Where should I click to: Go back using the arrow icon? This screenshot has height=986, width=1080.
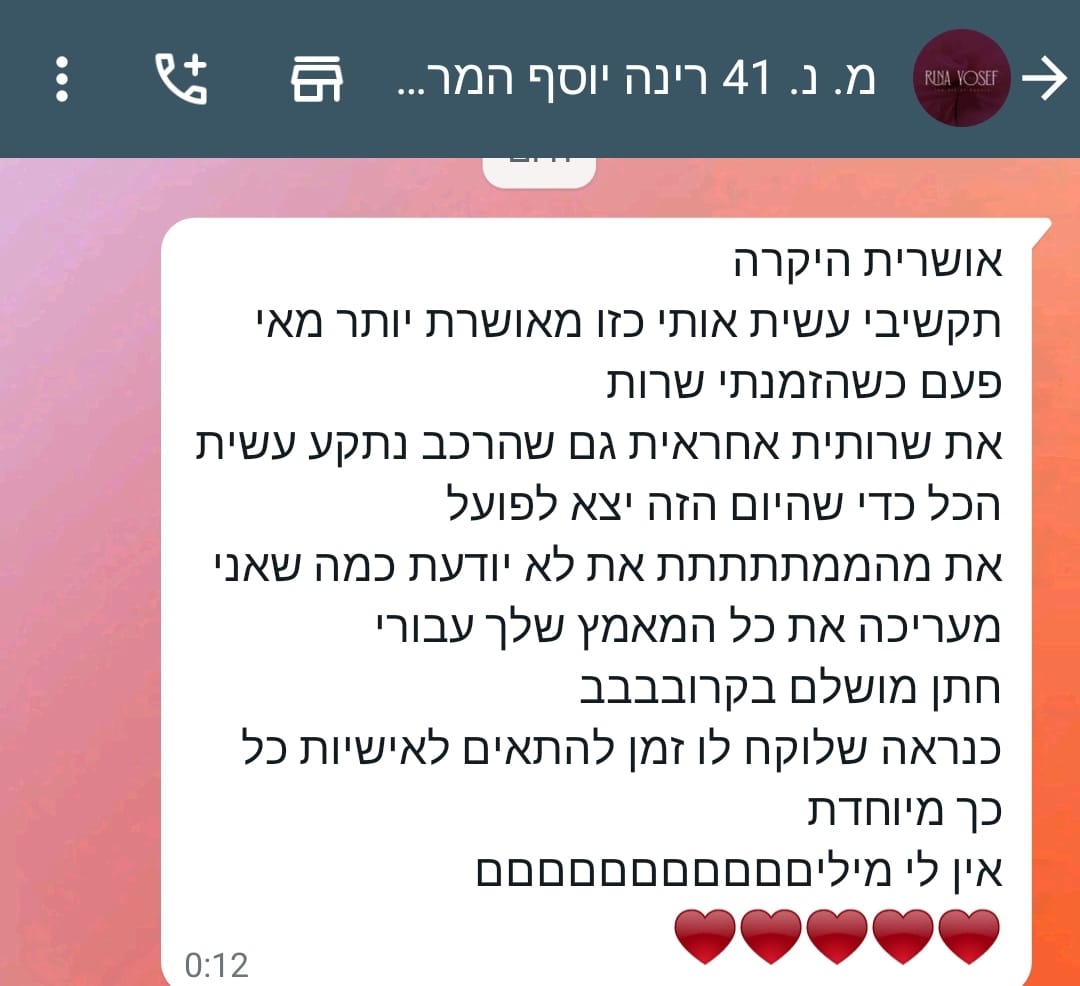click(x=1046, y=79)
